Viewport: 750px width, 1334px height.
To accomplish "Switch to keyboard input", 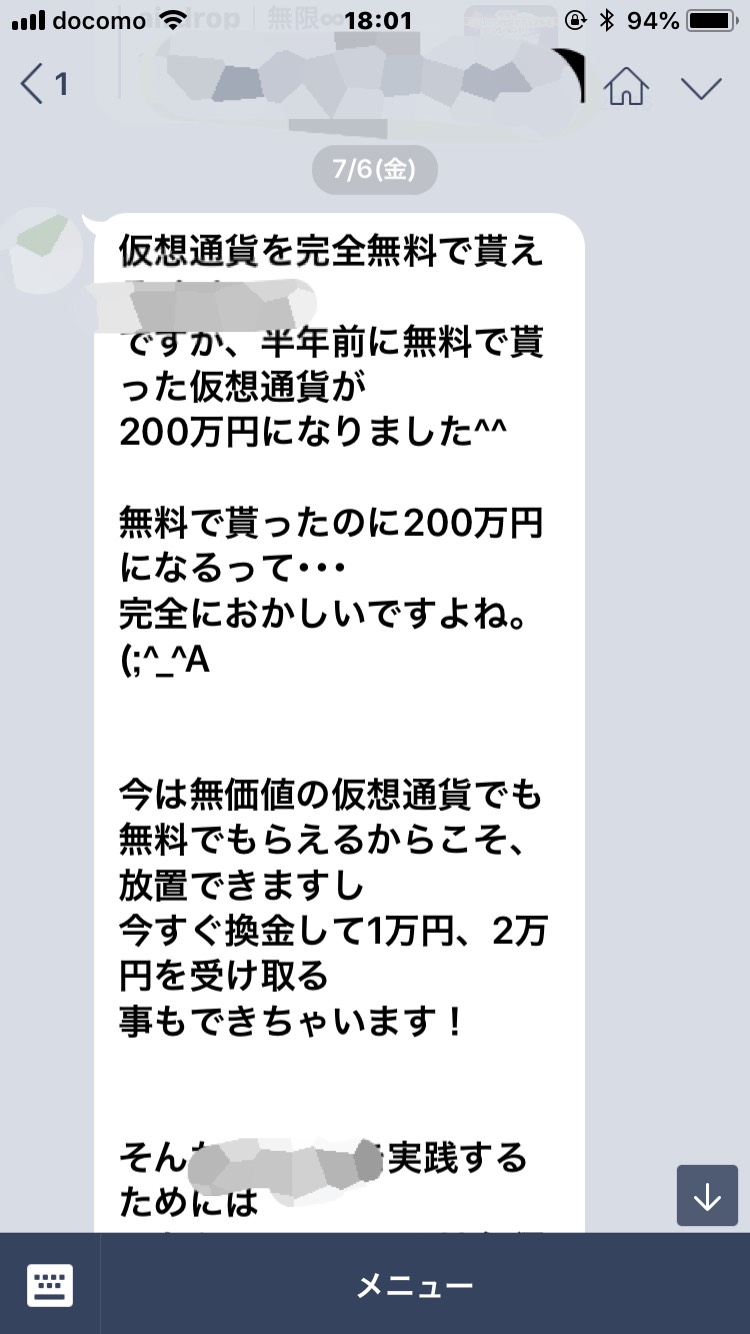I will point(50,1284).
